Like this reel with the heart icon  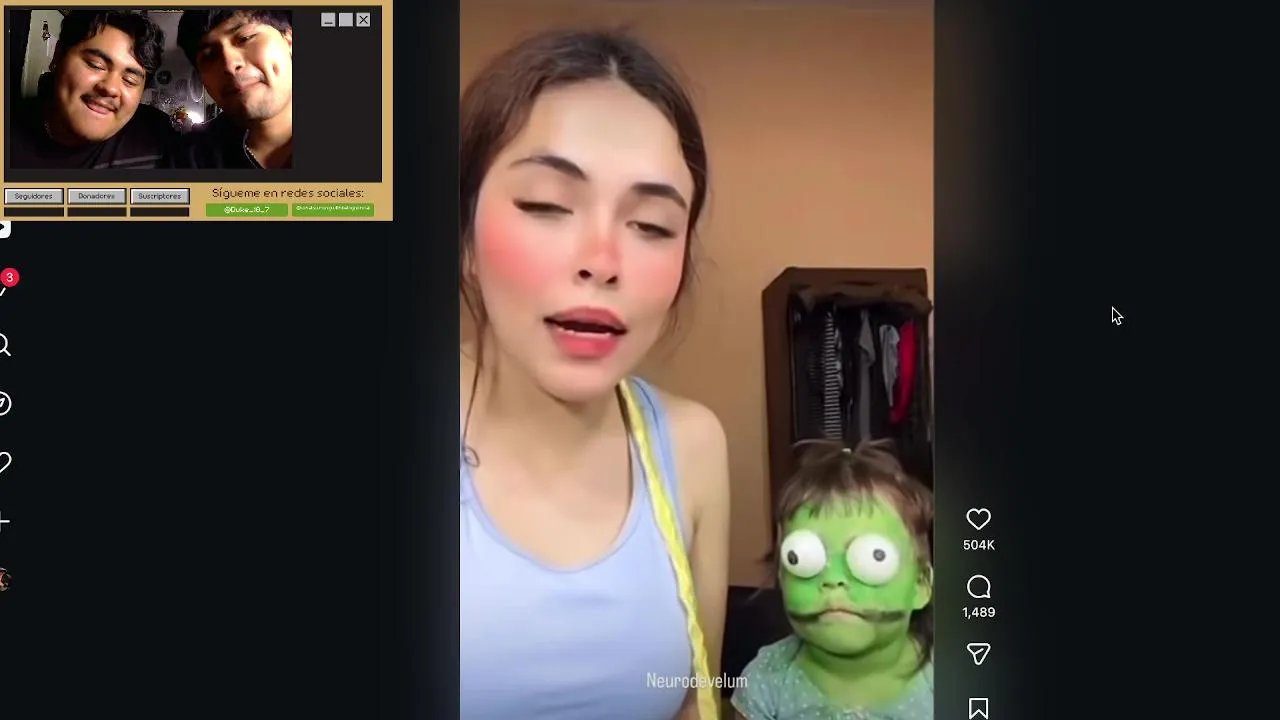tap(978, 519)
